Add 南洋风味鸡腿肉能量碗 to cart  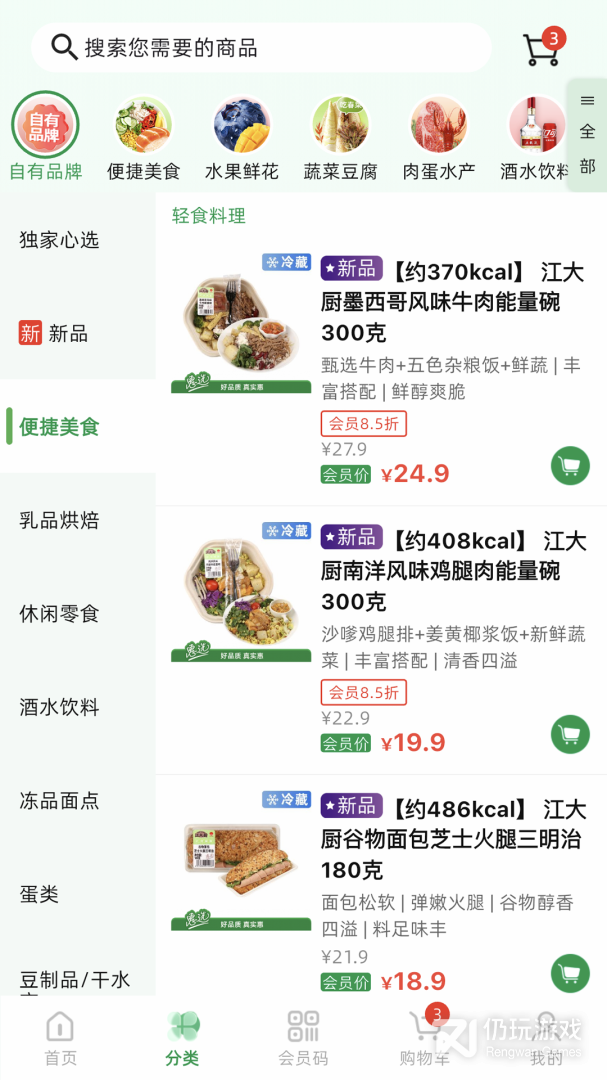pos(570,735)
